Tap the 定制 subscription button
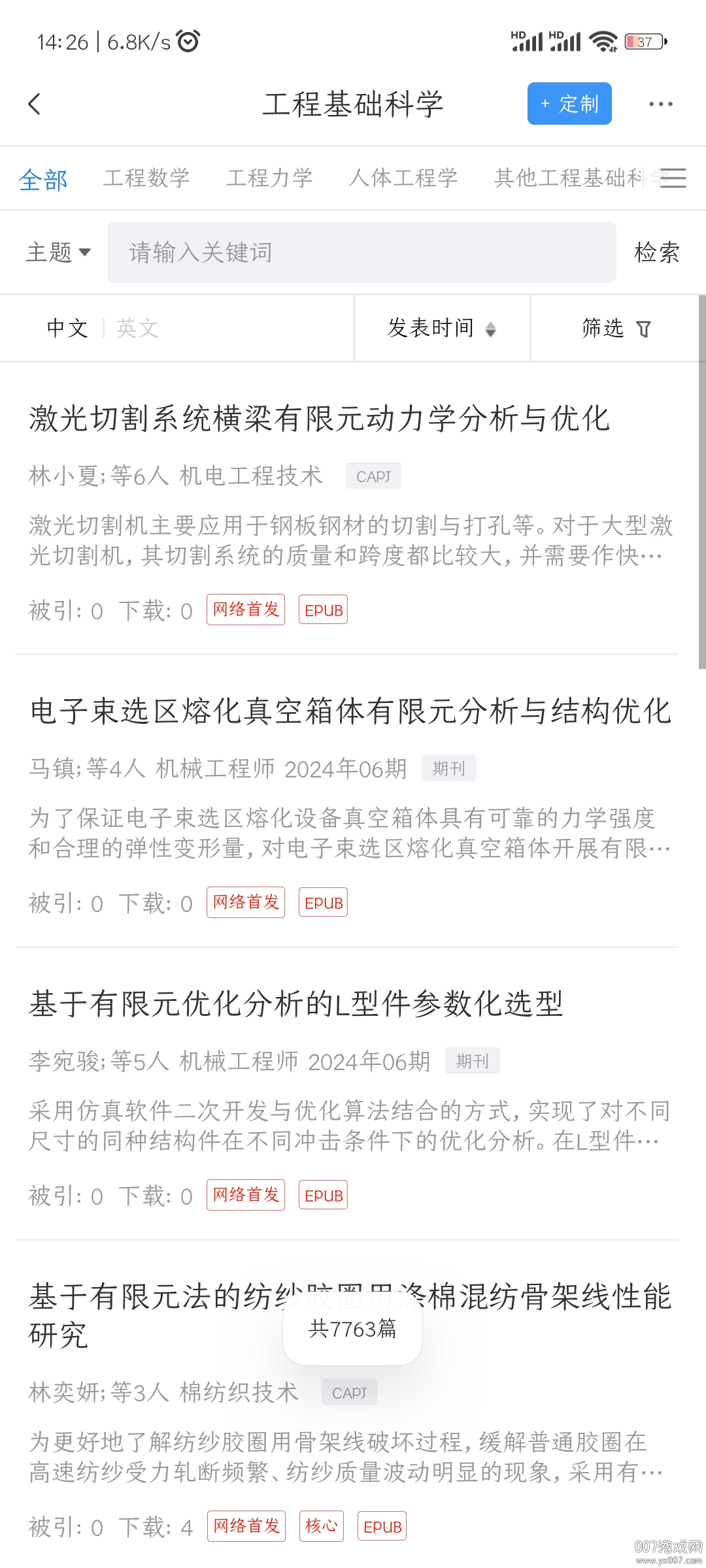Image resolution: width=706 pixels, height=1568 pixels. pyautogui.click(x=569, y=104)
